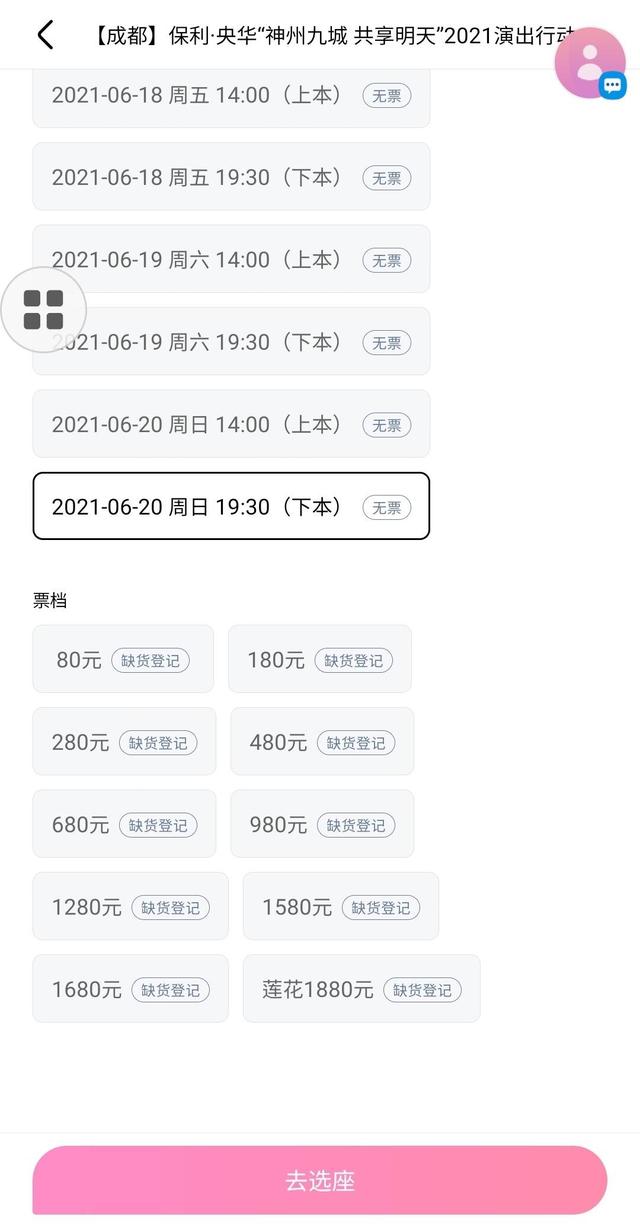Pick the 1680元 ticket tier

(x=130, y=989)
